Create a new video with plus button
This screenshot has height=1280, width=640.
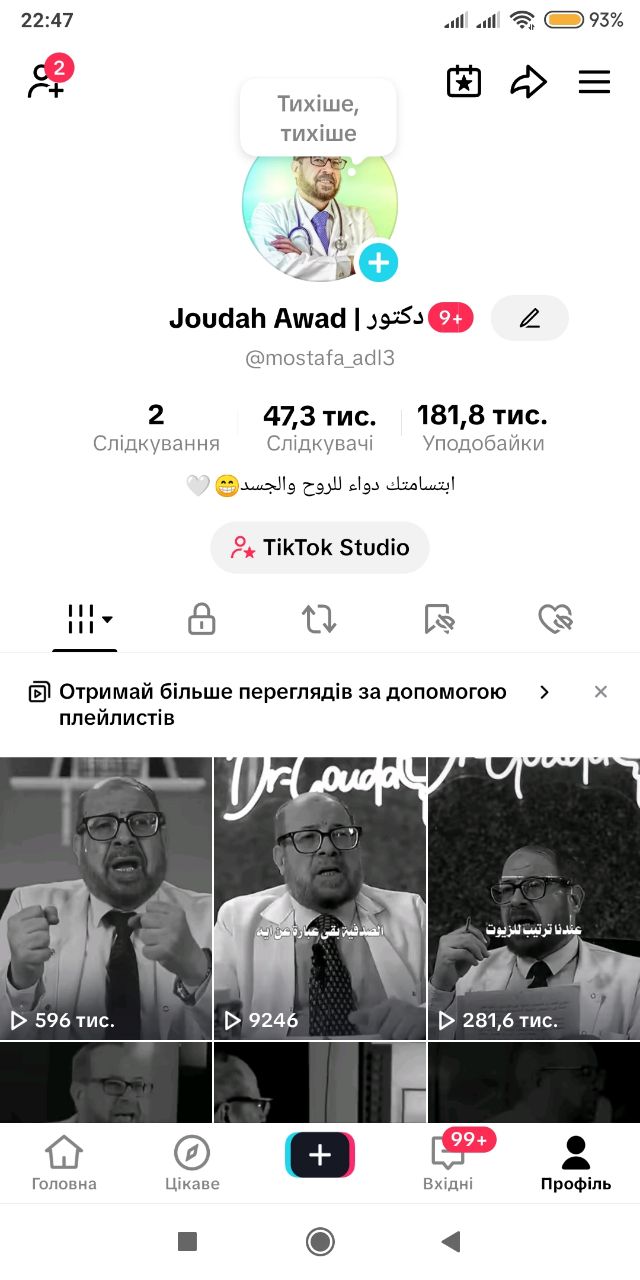[320, 1156]
